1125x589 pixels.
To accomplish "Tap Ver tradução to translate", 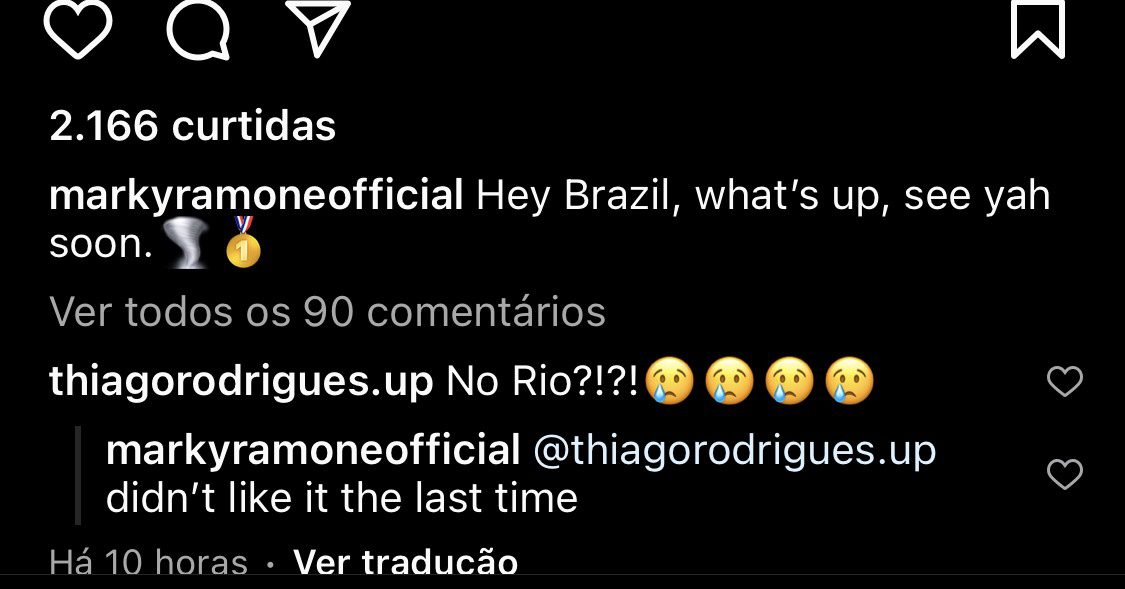I will (405, 563).
